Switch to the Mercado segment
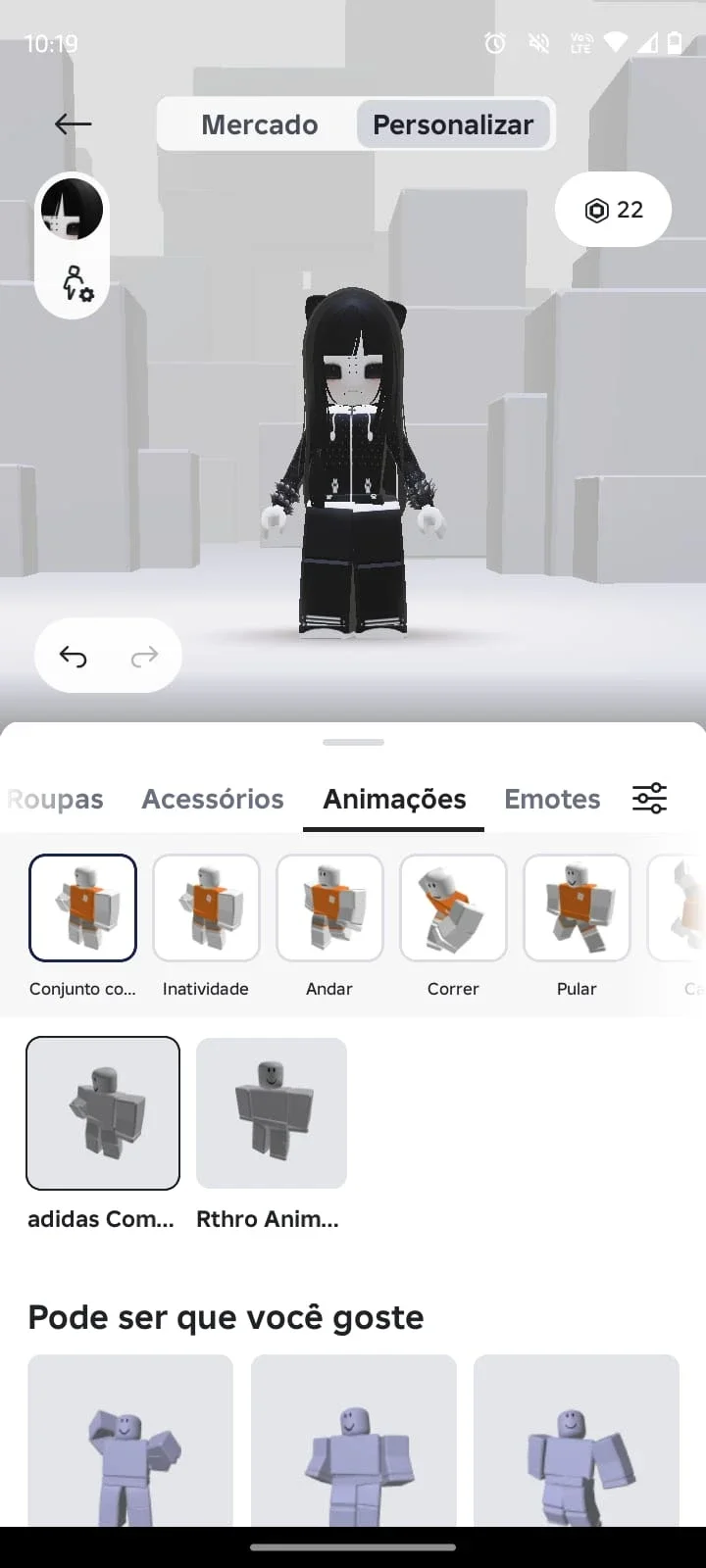706x1568 pixels. point(260,124)
